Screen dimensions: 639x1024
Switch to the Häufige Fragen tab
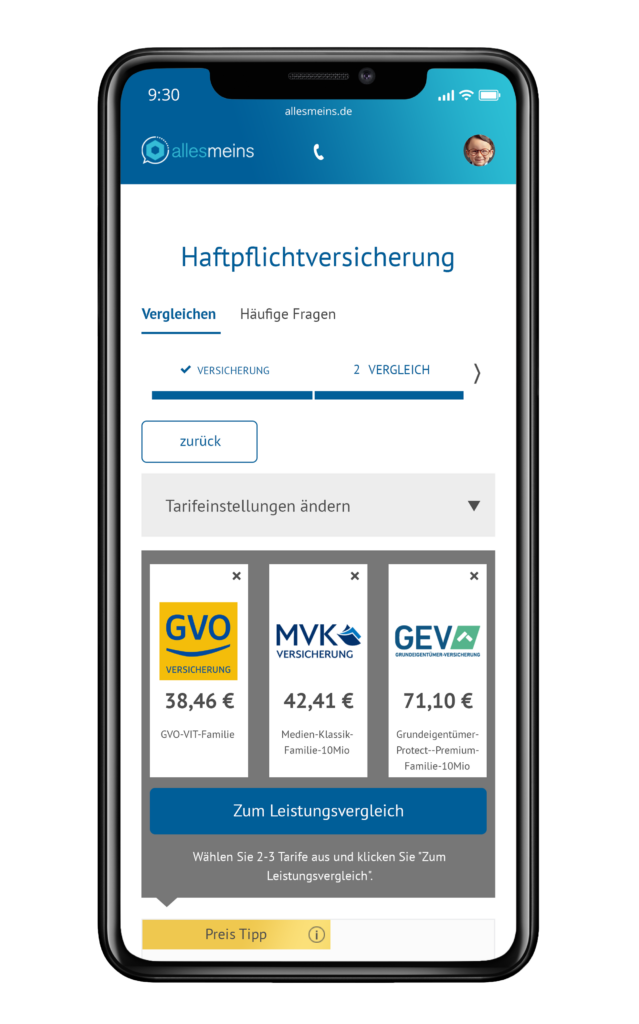pyautogui.click(x=287, y=314)
